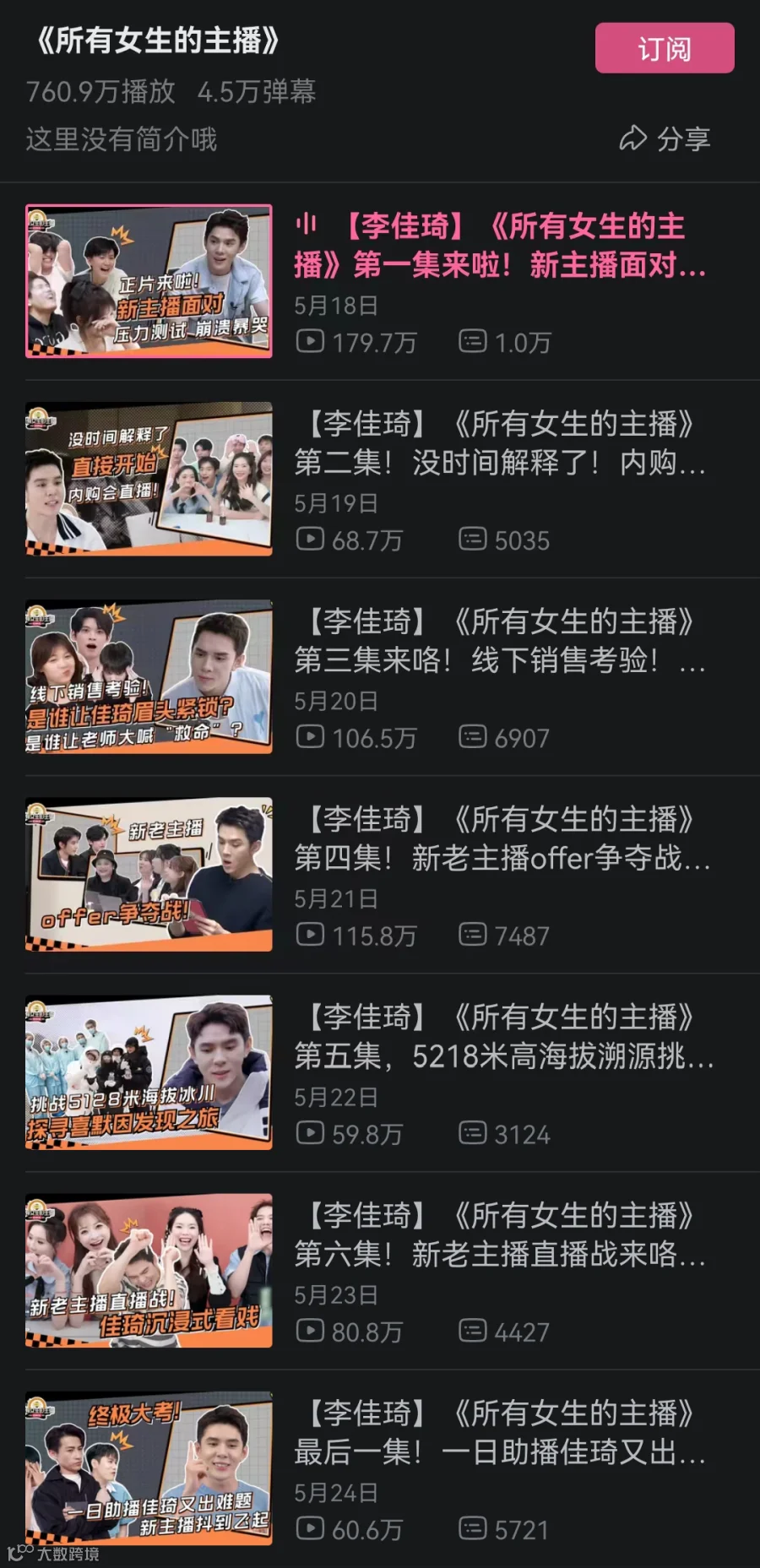Tap the 订阅 subscribe button

click(x=665, y=48)
